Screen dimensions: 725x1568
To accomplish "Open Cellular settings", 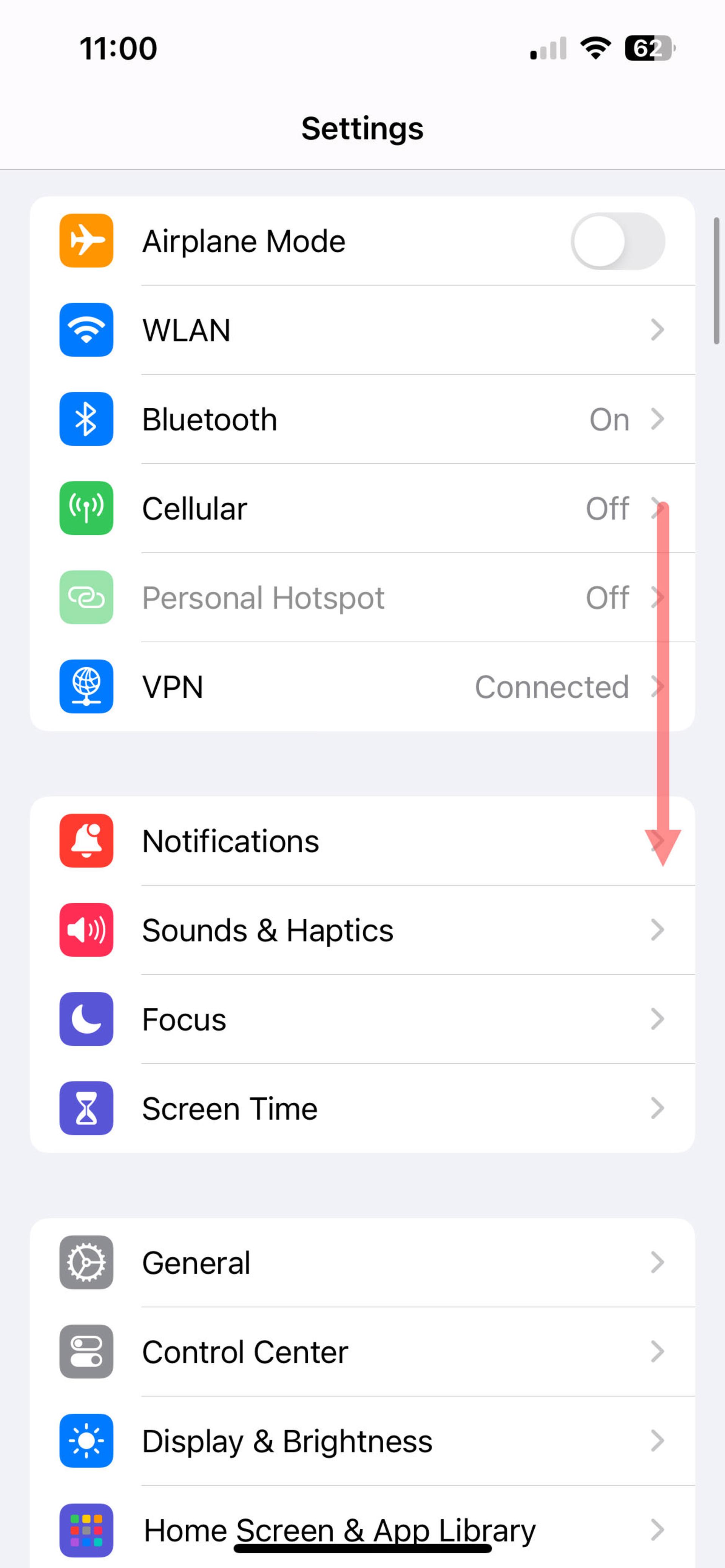I will (362, 508).
